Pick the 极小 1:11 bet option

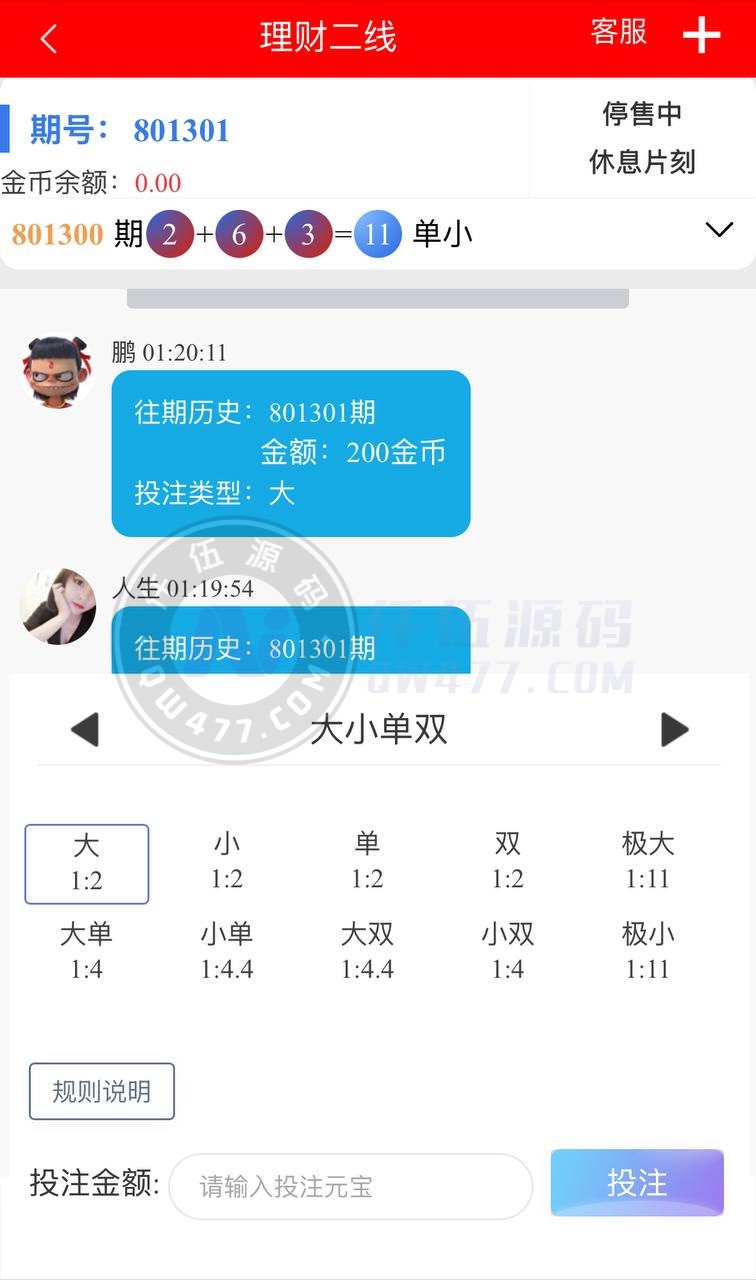[647, 950]
